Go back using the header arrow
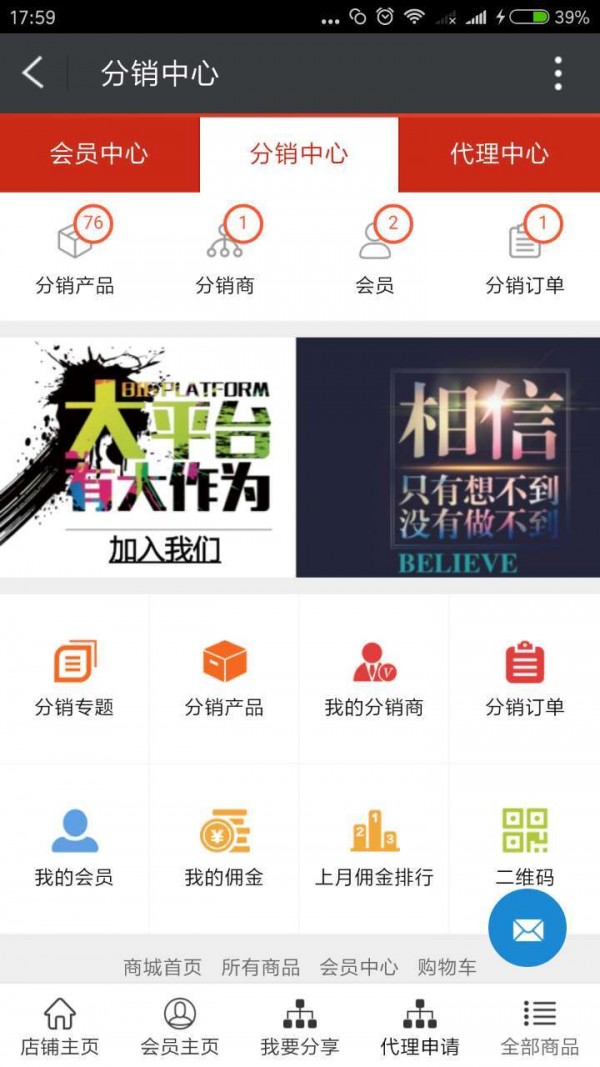Image resolution: width=600 pixels, height=1067 pixels. click(x=33, y=73)
